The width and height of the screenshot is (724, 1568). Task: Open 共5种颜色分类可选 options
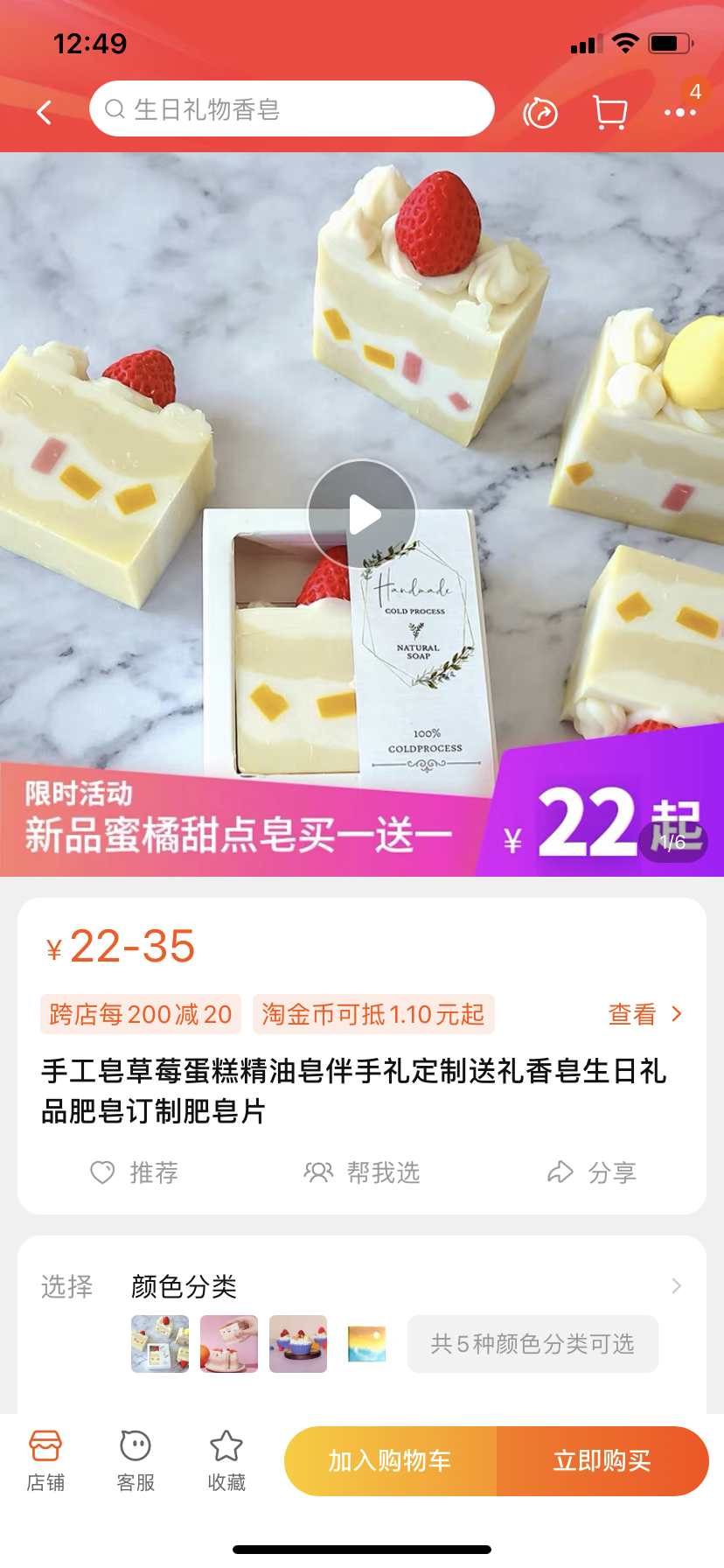click(533, 1344)
